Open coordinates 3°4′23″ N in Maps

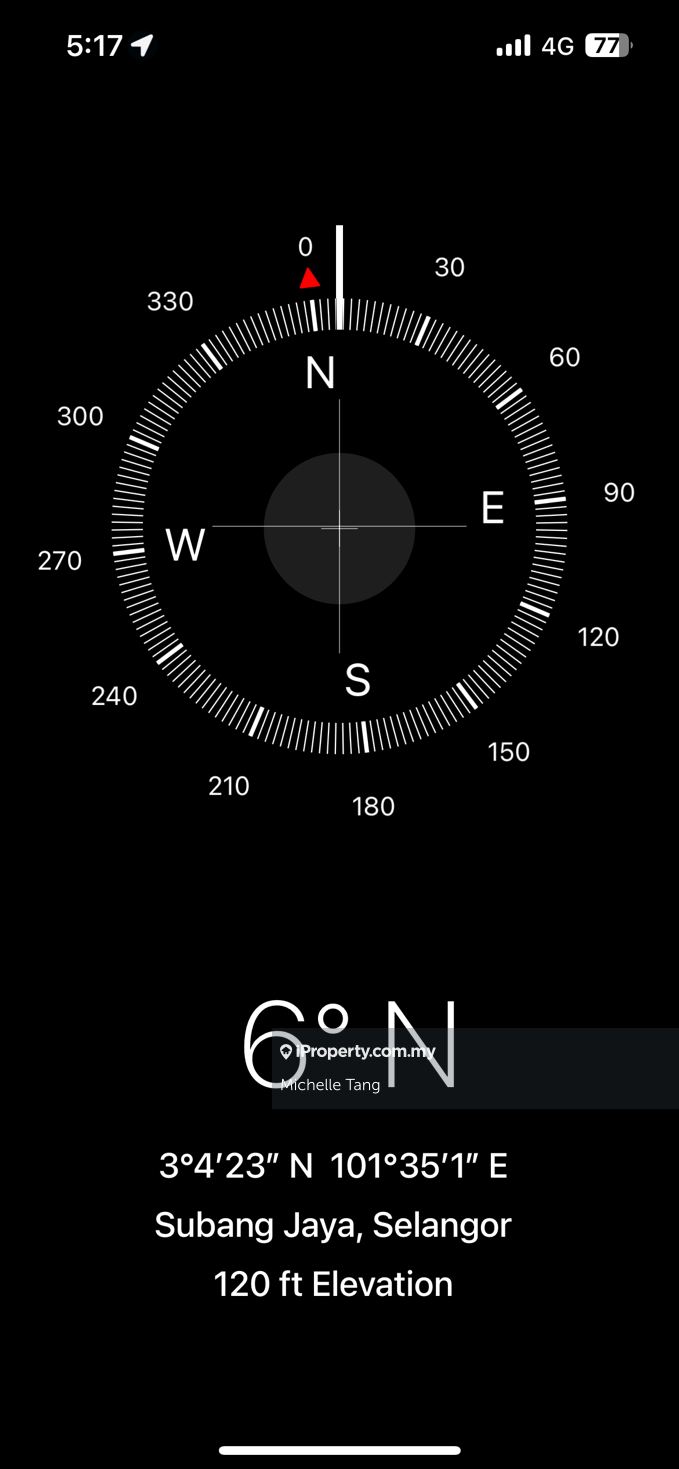pyautogui.click(x=333, y=1166)
